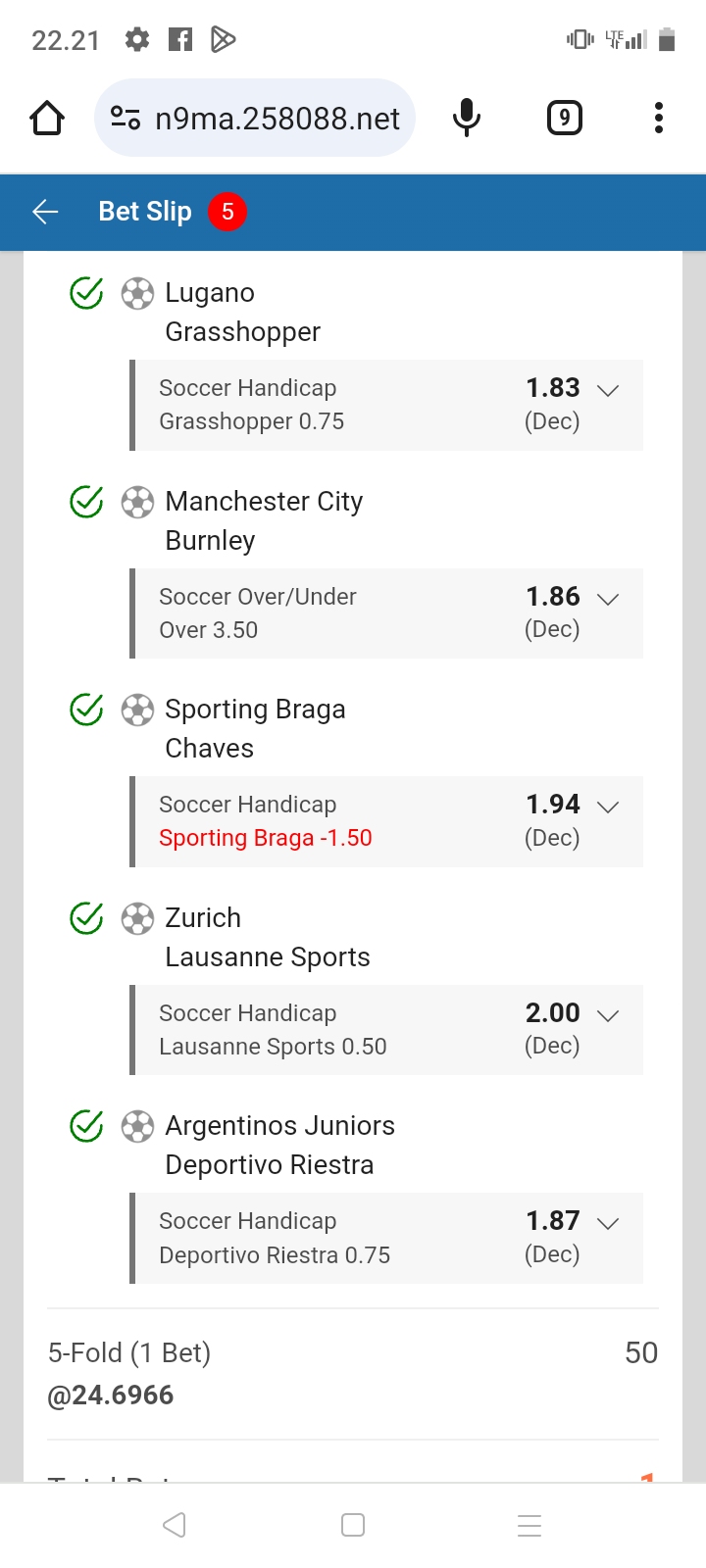Expand the 1.83 odds dropdown for Grasshopper
This screenshot has width=706, height=1568.
tap(608, 390)
